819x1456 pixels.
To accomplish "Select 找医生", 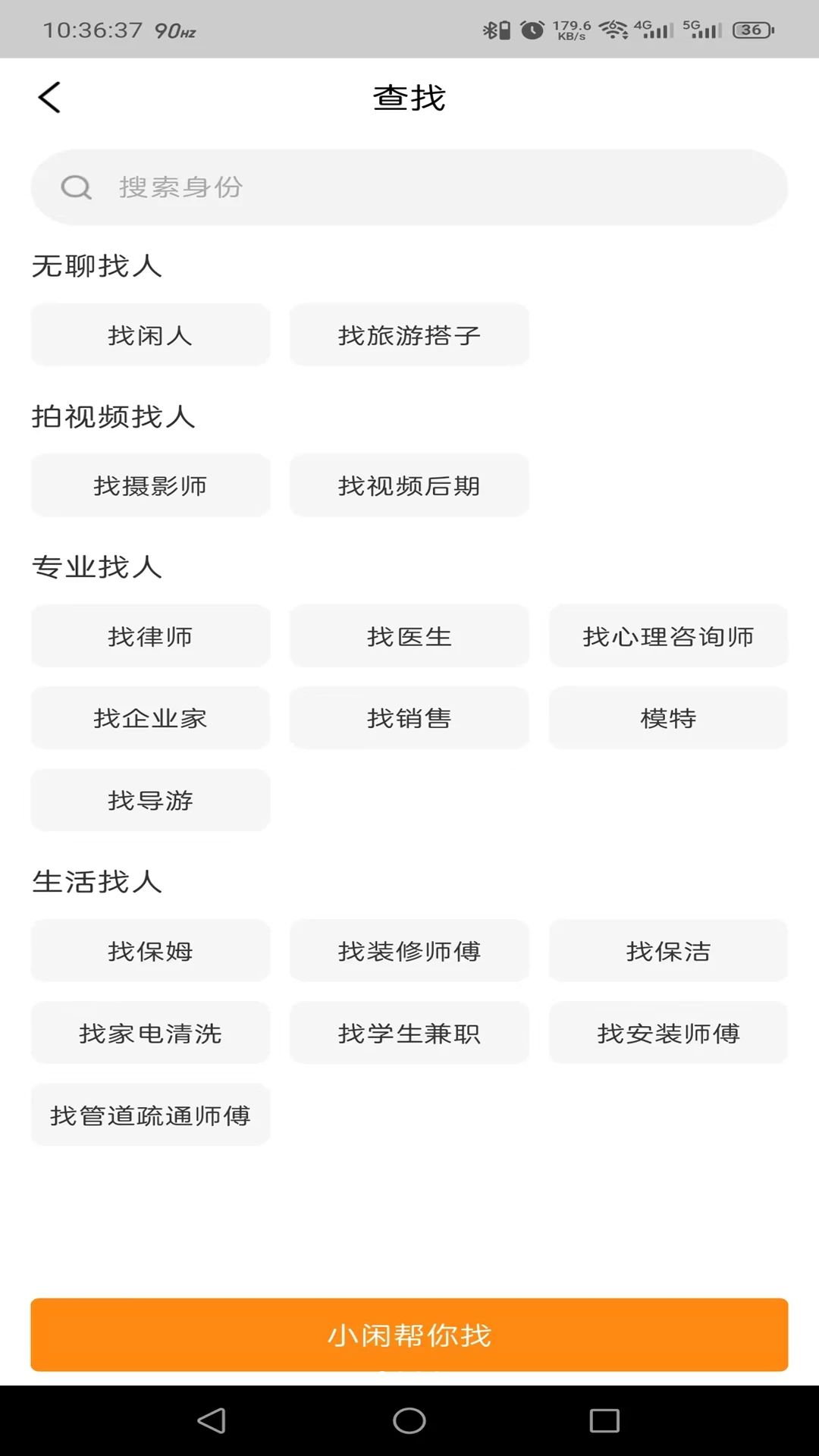I will tap(409, 636).
